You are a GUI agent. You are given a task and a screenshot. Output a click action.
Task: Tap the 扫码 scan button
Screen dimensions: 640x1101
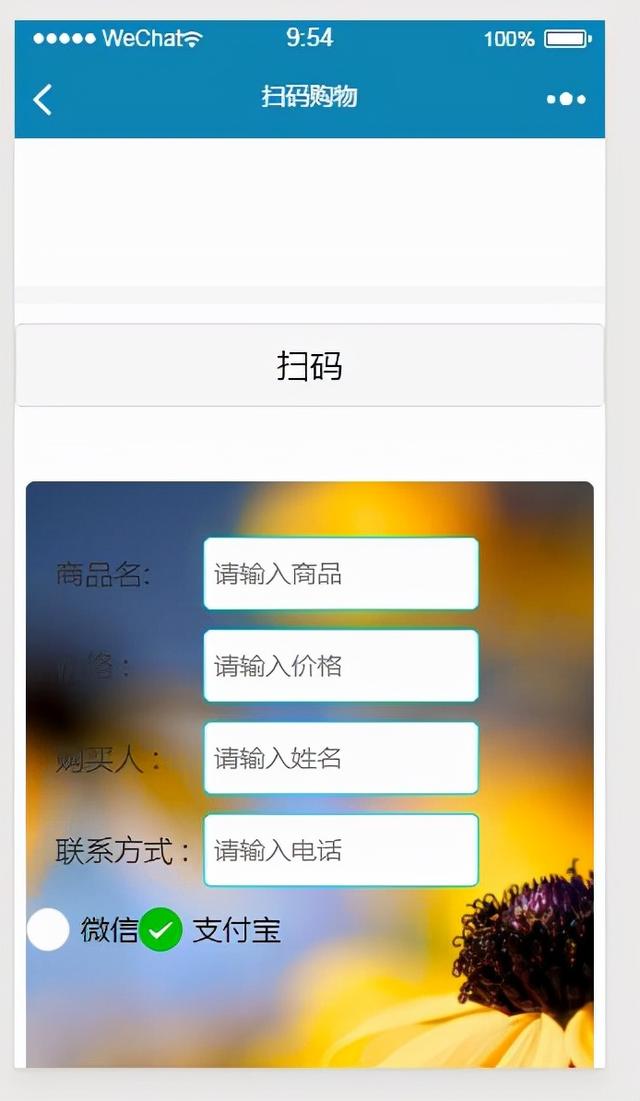point(310,366)
